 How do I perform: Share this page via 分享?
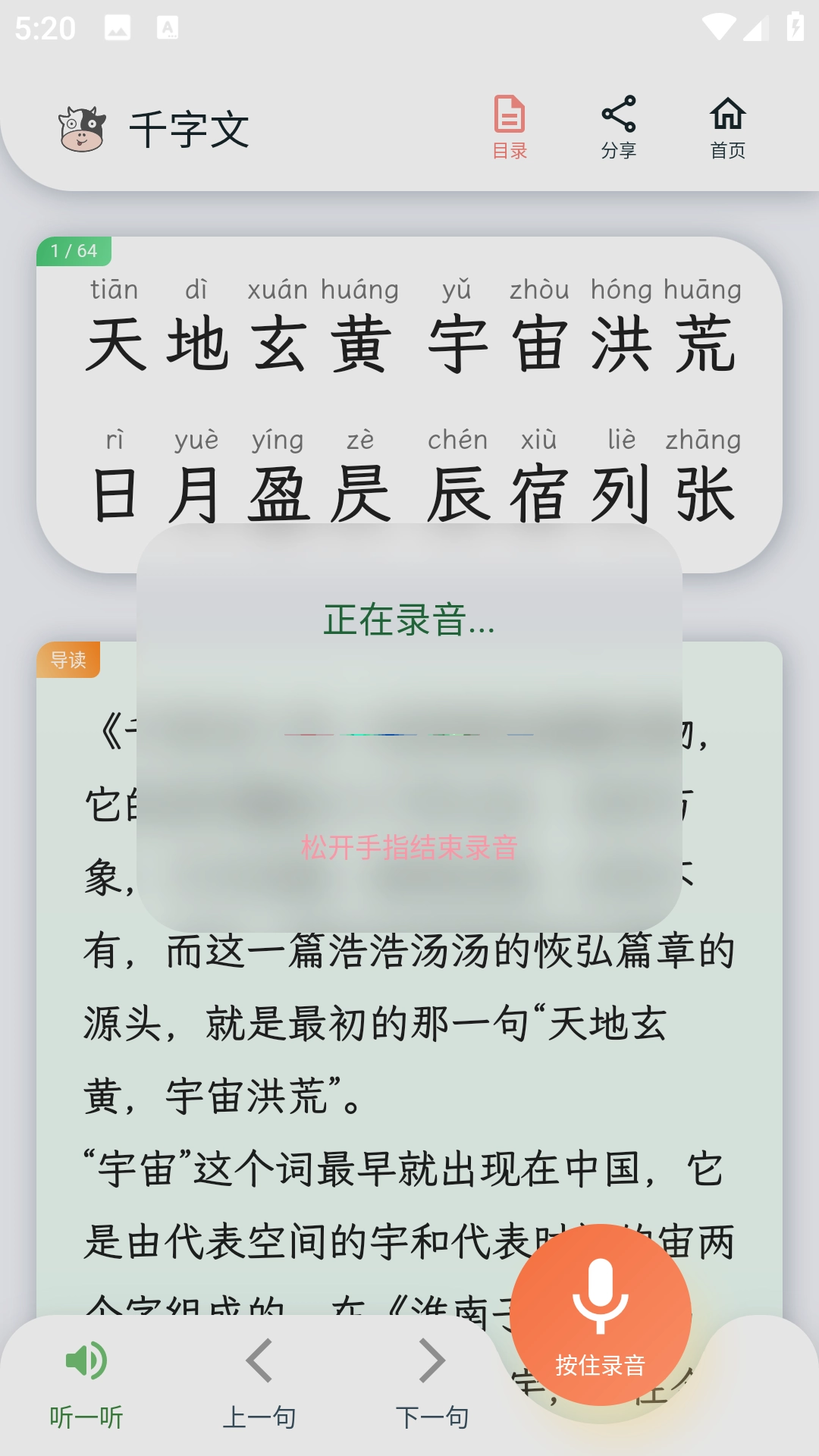tap(619, 127)
